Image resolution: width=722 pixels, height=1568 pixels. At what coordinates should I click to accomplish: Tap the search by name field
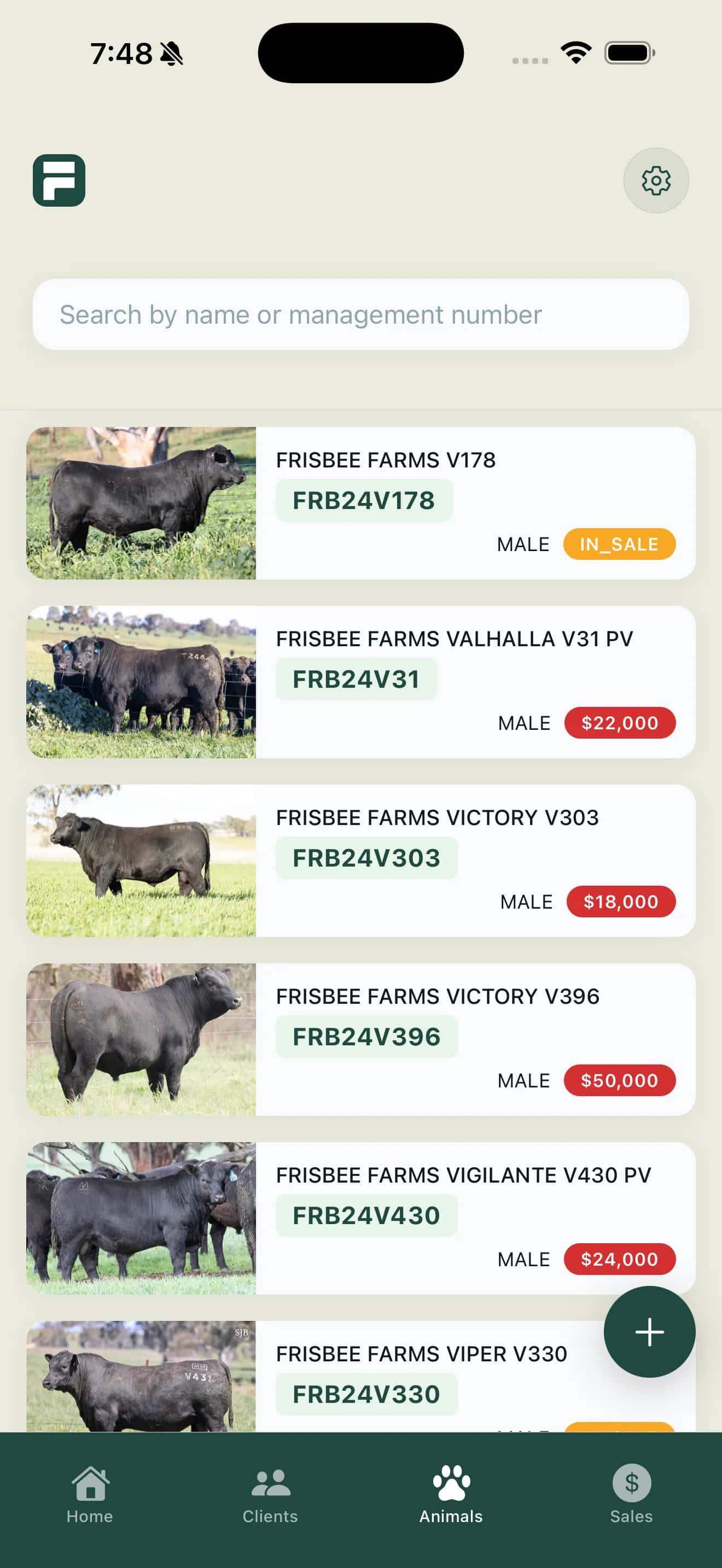point(360,315)
